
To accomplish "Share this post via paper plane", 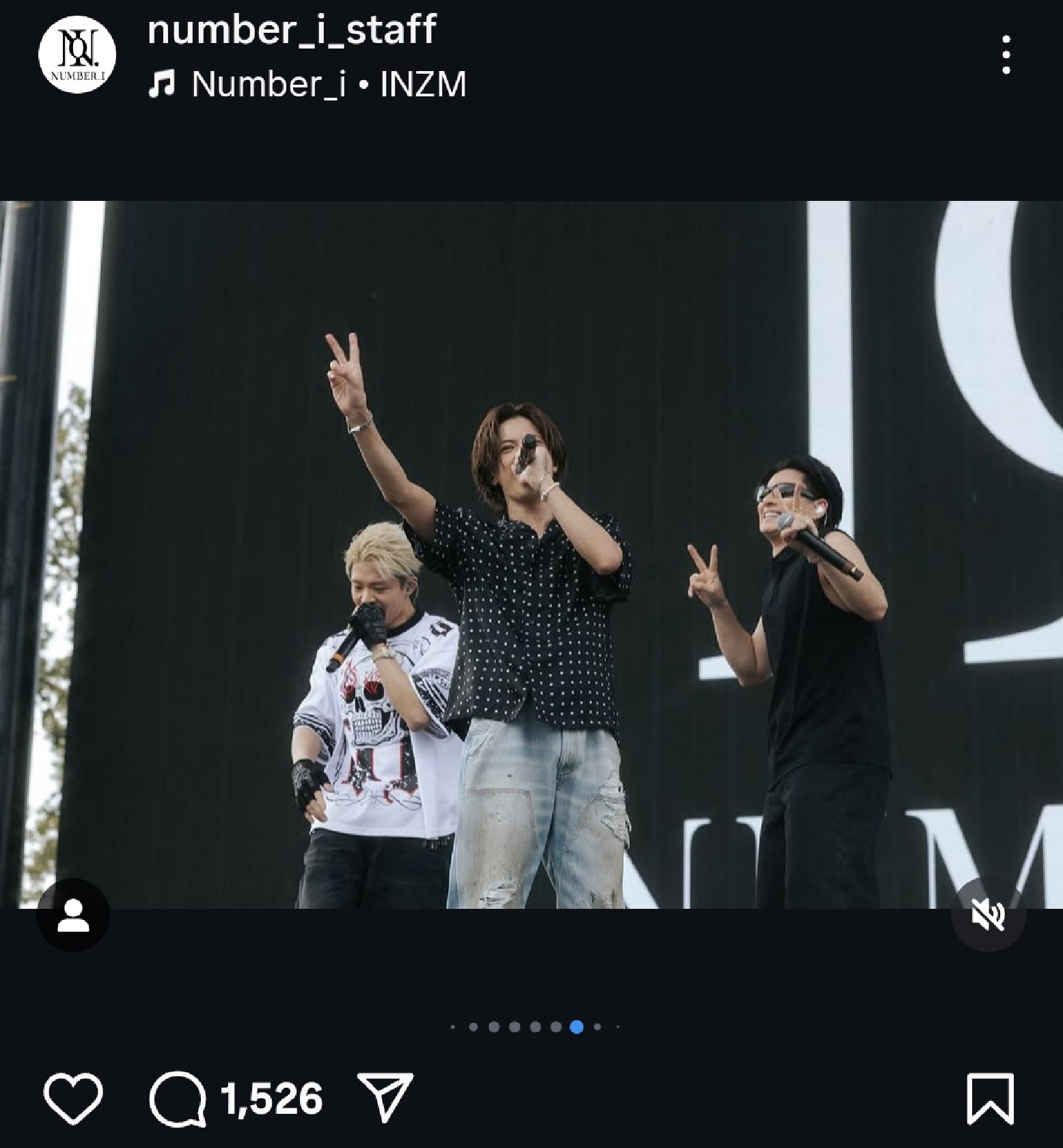I will (385, 1097).
